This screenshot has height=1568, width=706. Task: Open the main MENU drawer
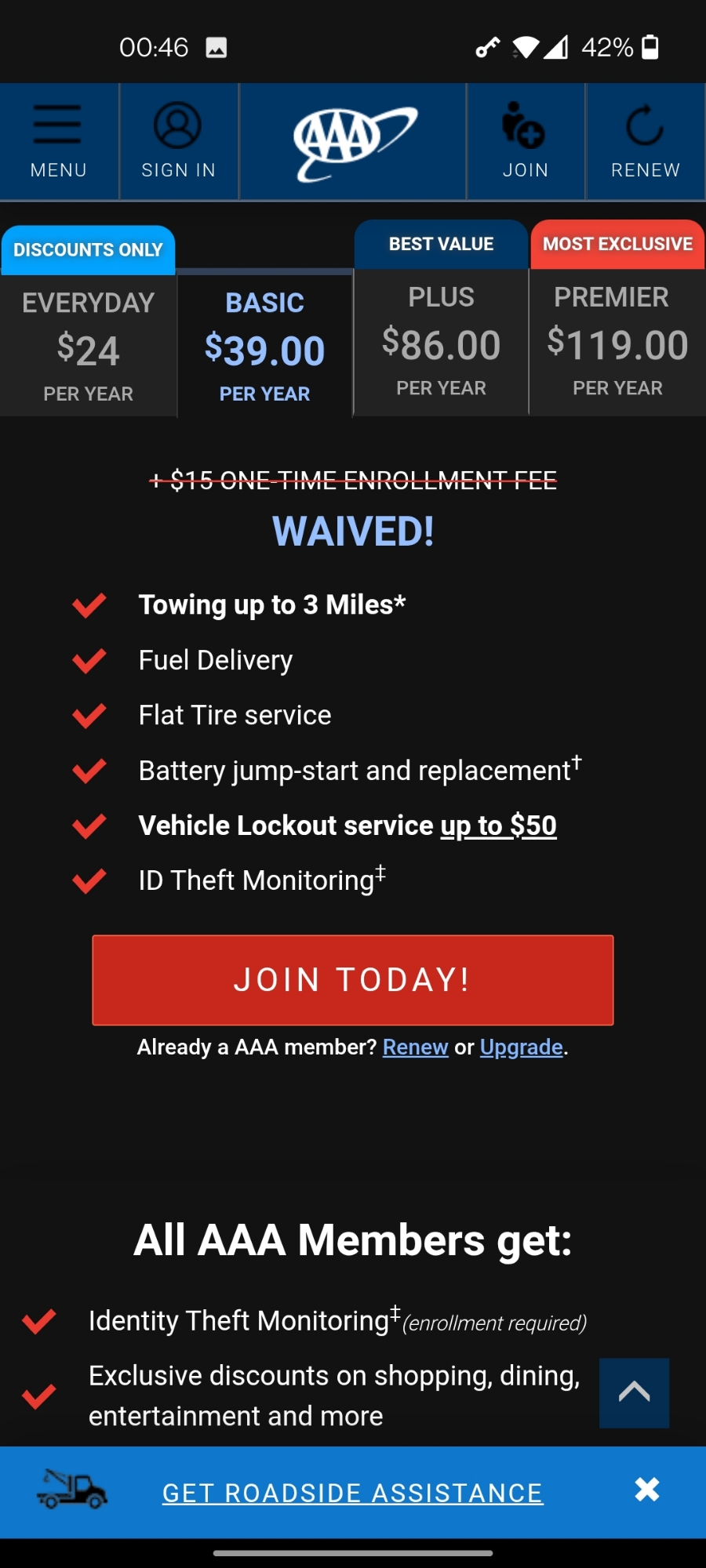click(59, 141)
